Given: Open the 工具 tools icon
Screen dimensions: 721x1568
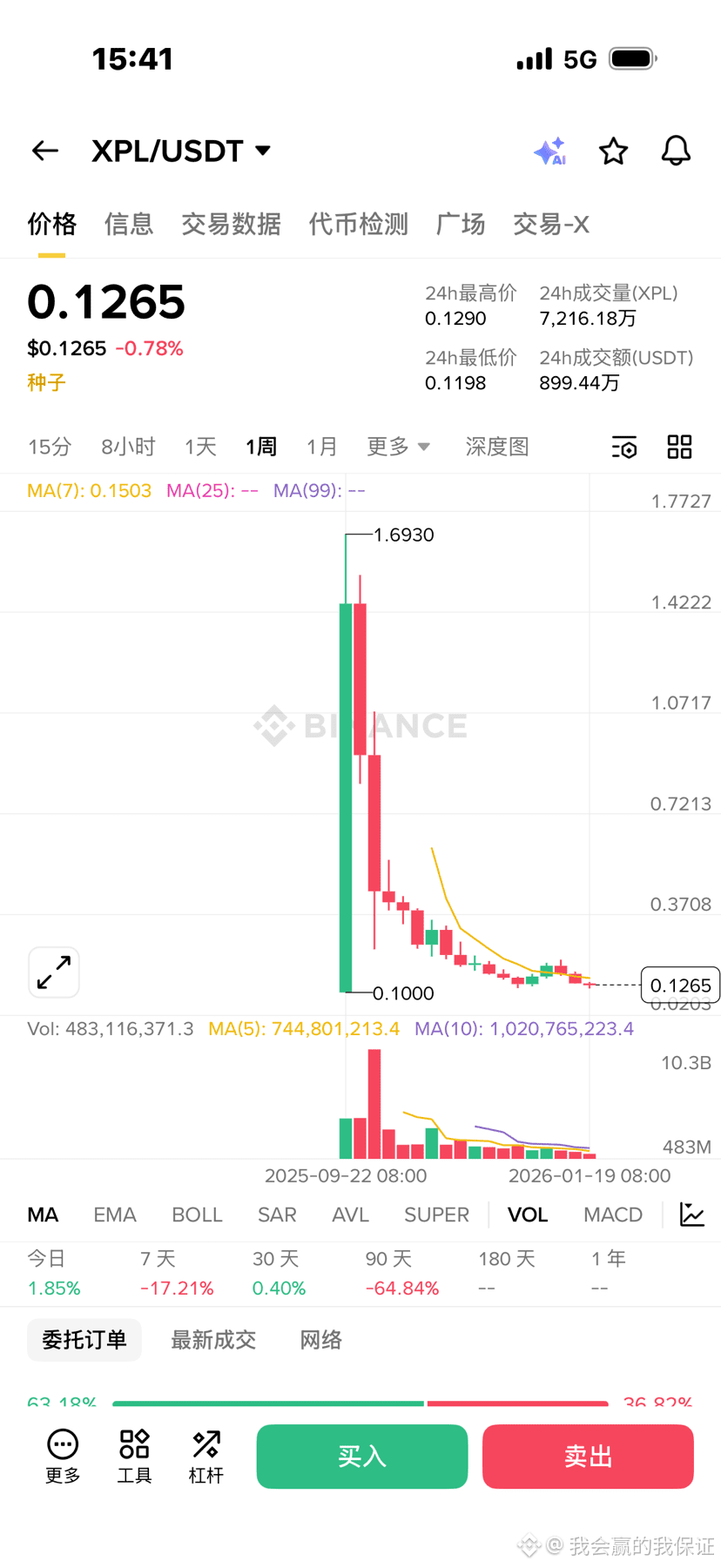Looking at the screenshot, I should pyautogui.click(x=134, y=1455).
